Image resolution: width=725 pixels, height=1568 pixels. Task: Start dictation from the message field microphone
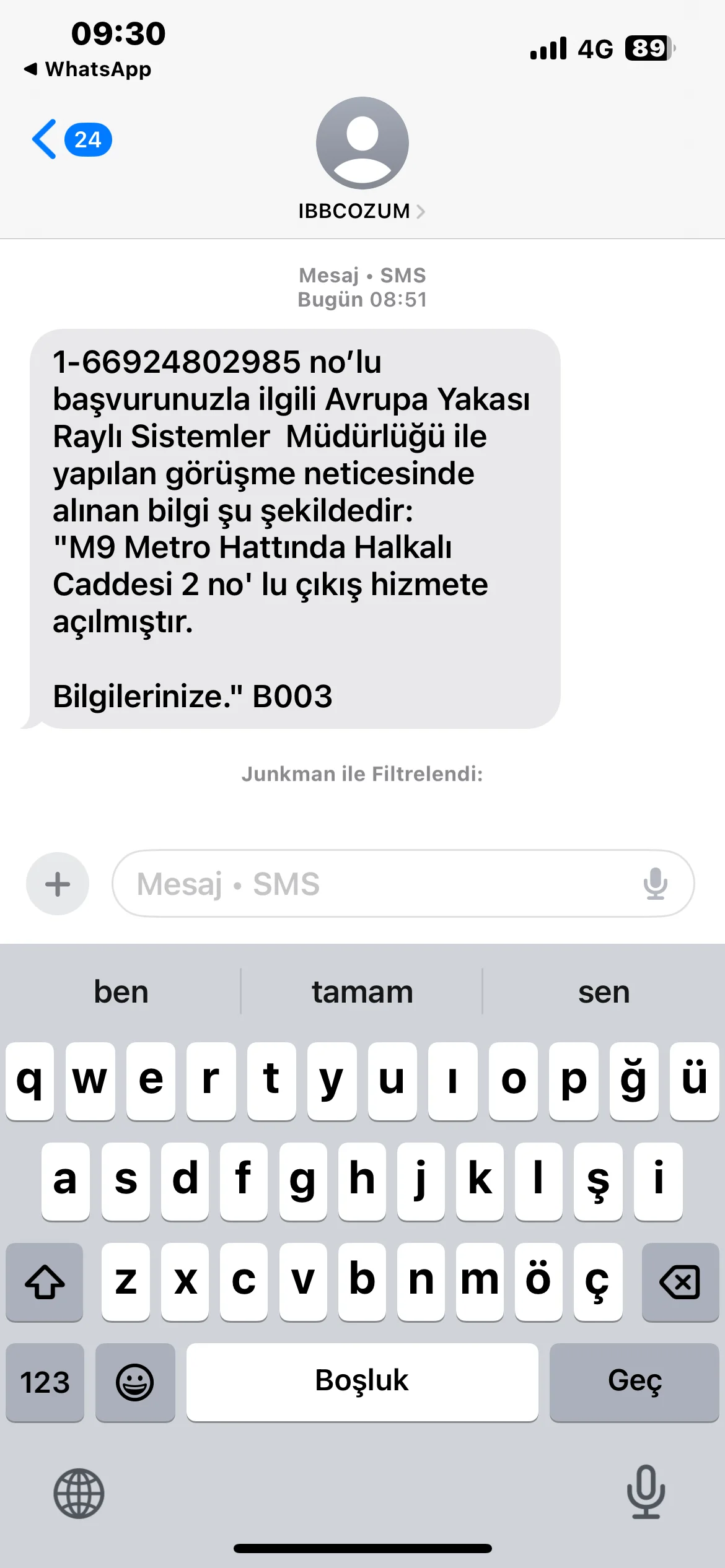pos(655,884)
